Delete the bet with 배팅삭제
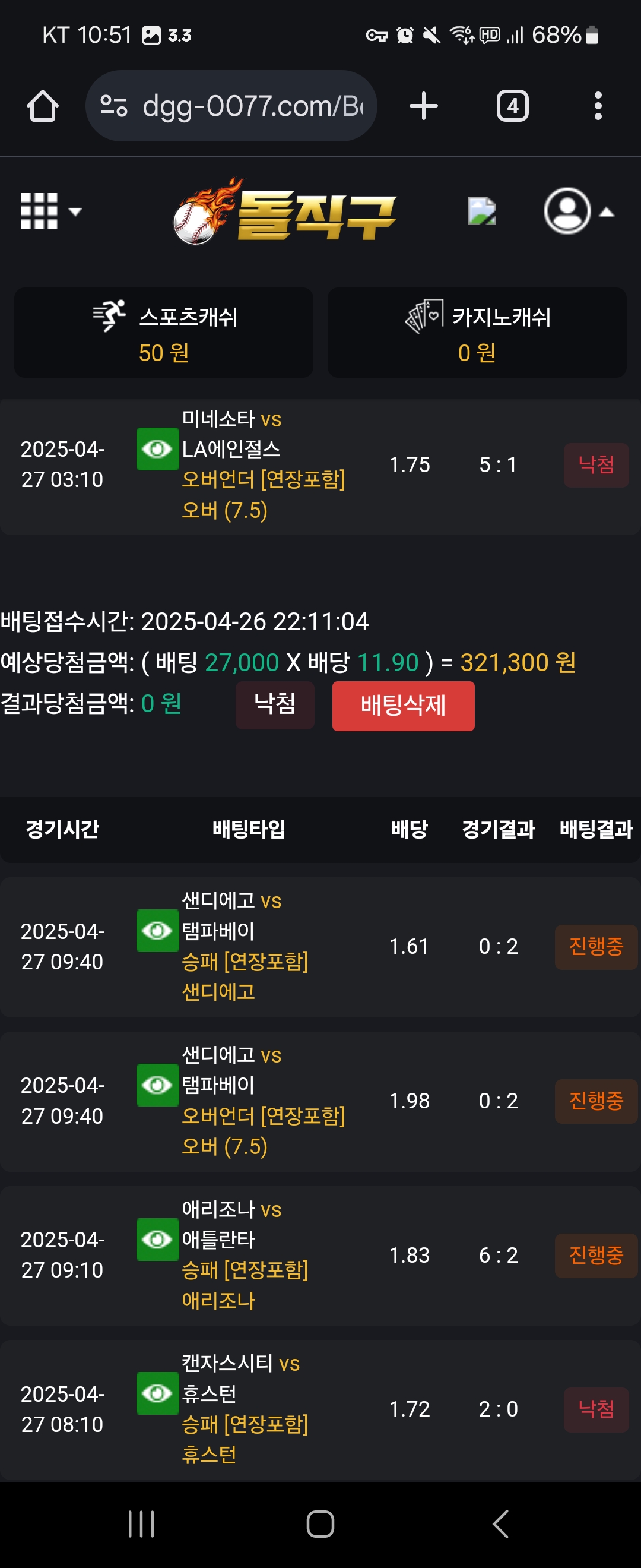The image size is (641, 1568). tap(403, 706)
